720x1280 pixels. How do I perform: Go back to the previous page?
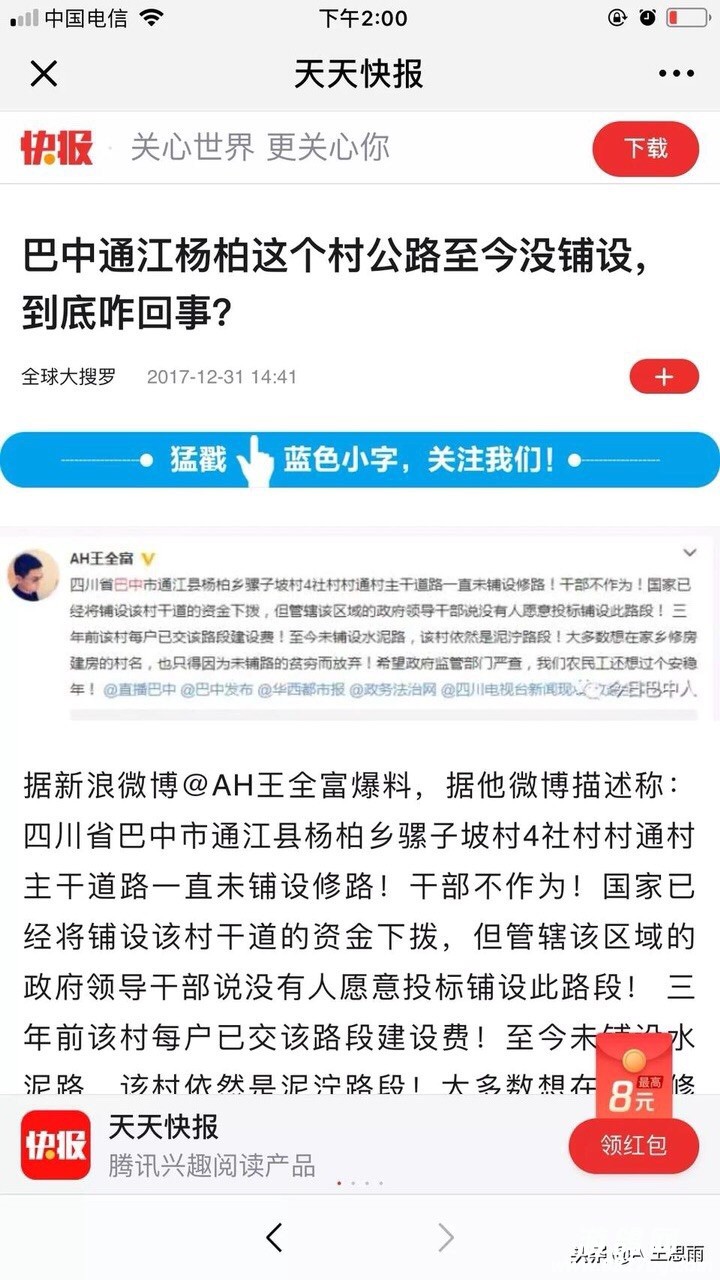[274, 1237]
